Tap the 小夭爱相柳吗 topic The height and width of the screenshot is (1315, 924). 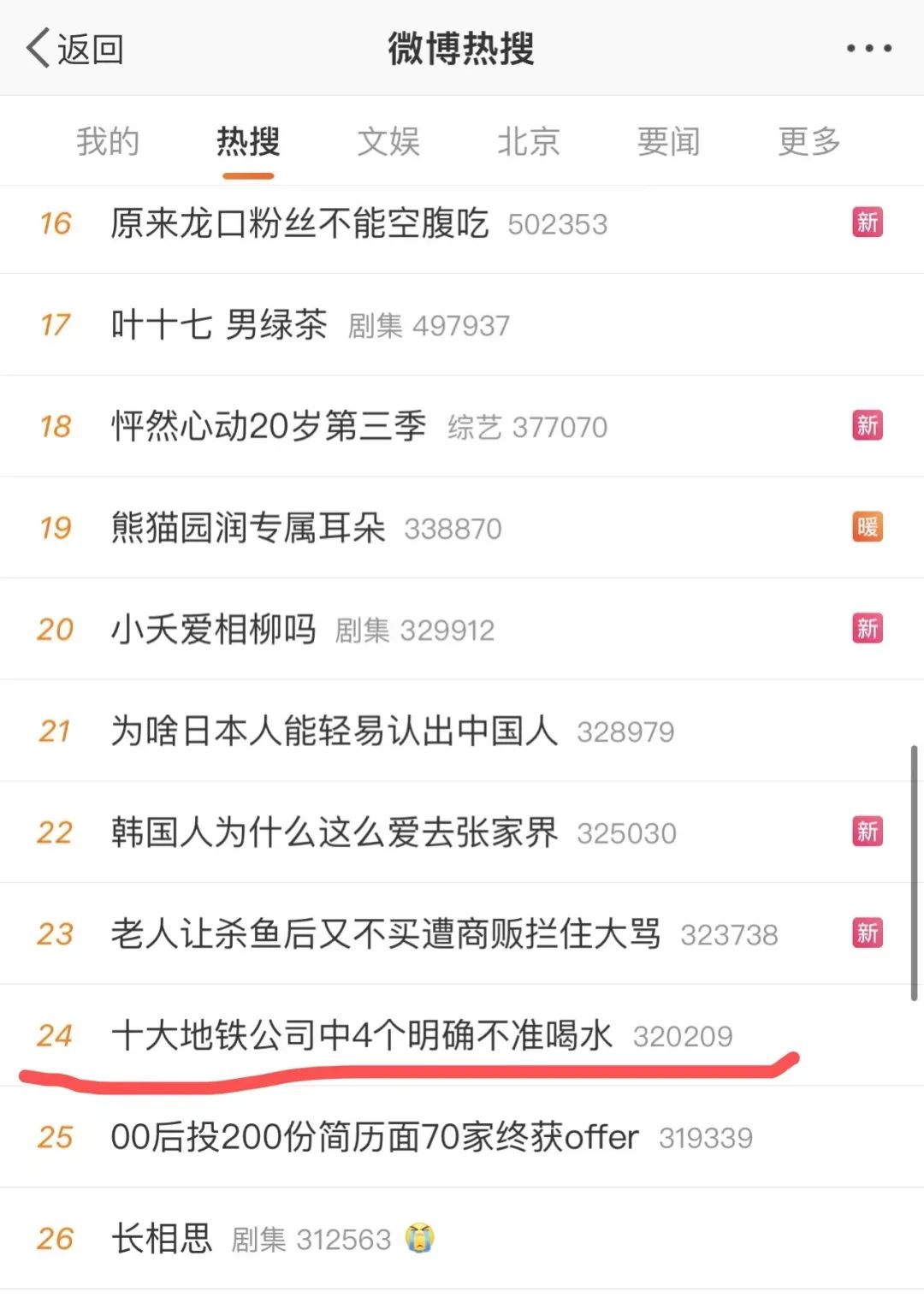(x=214, y=630)
